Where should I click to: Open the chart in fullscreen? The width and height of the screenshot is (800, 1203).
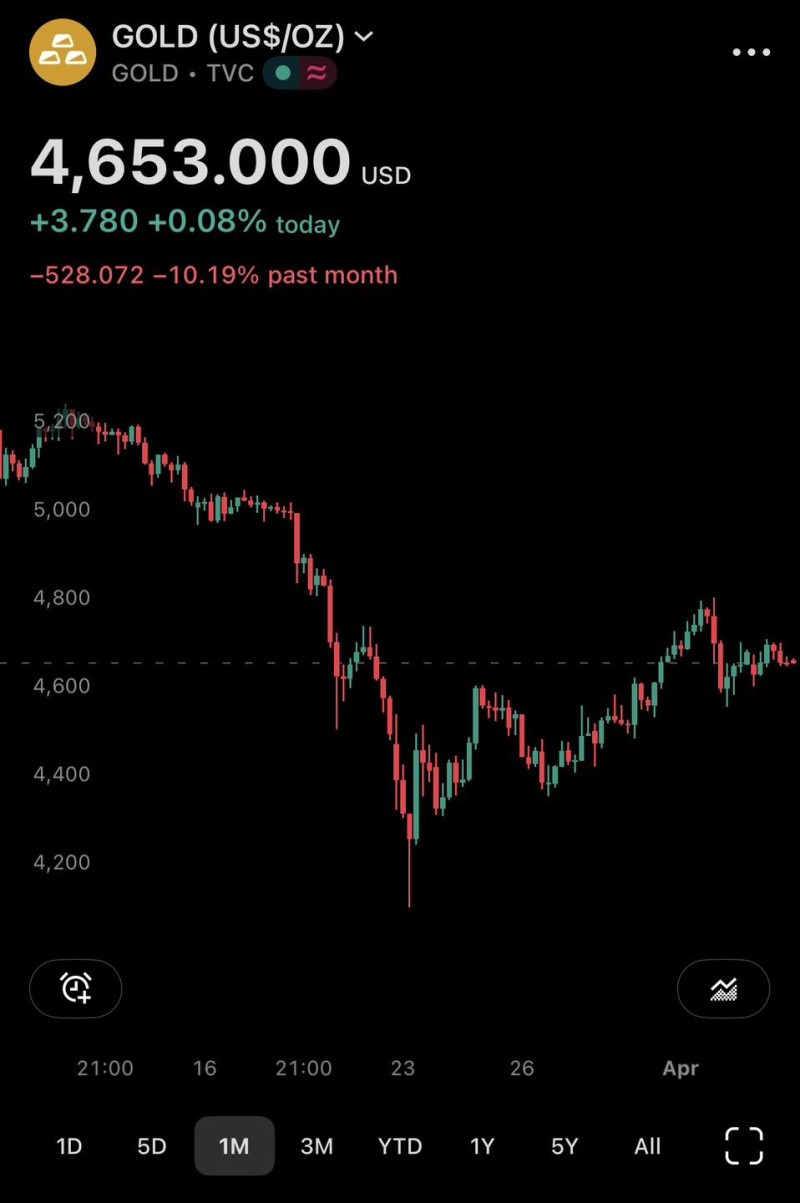coord(743,1146)
